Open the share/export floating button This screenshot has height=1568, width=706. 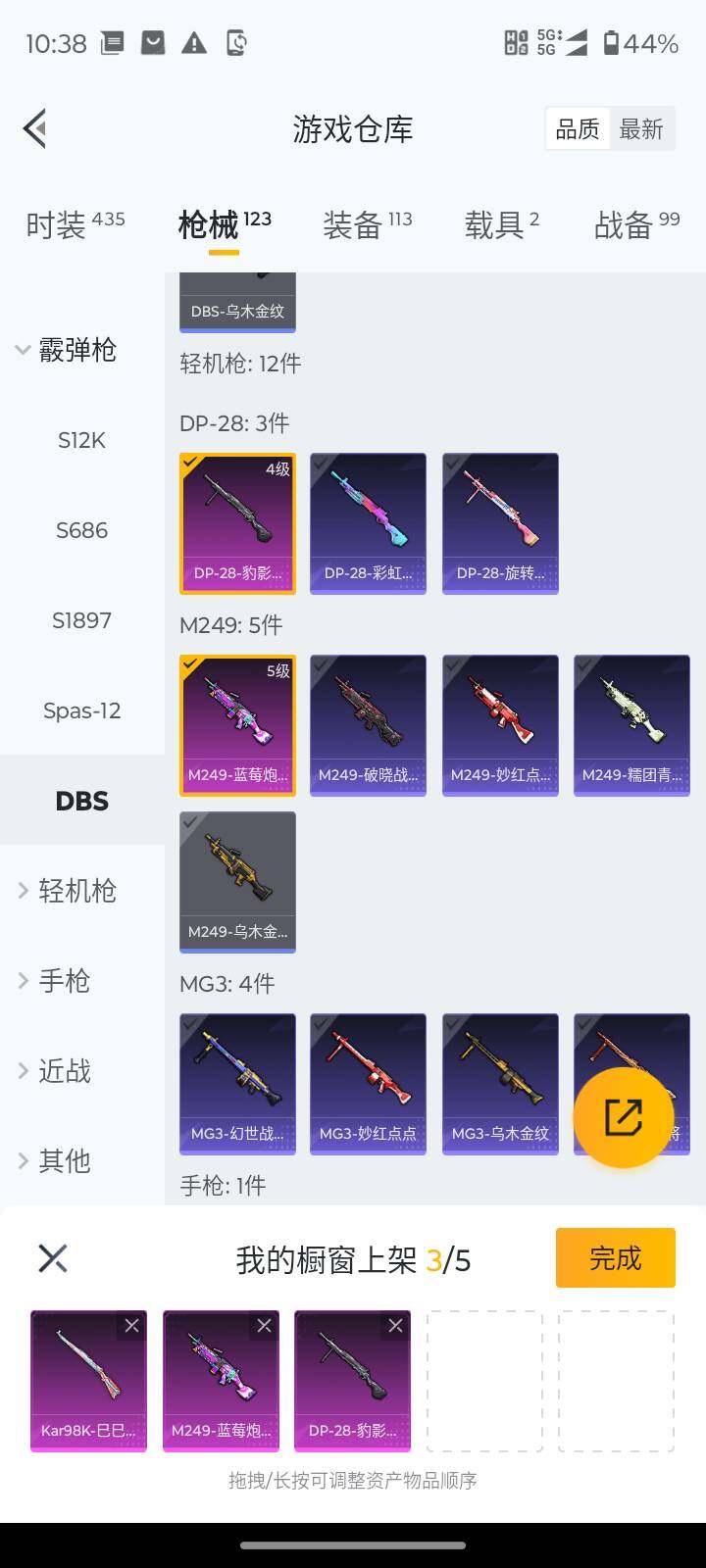point(622,1116)
